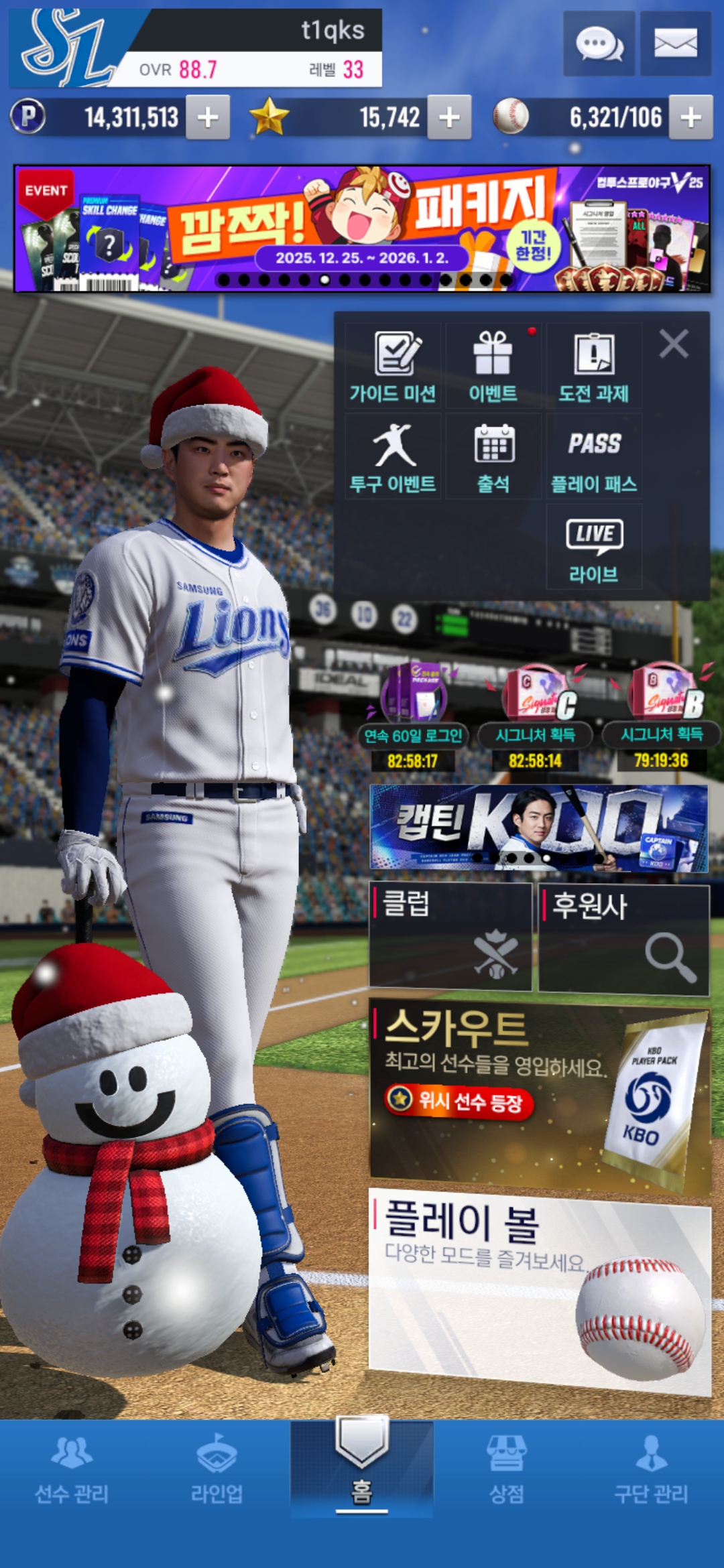Open 가이드 미션 menu
The height and width of the screenshot is (1568, 724).
(394, 367)
